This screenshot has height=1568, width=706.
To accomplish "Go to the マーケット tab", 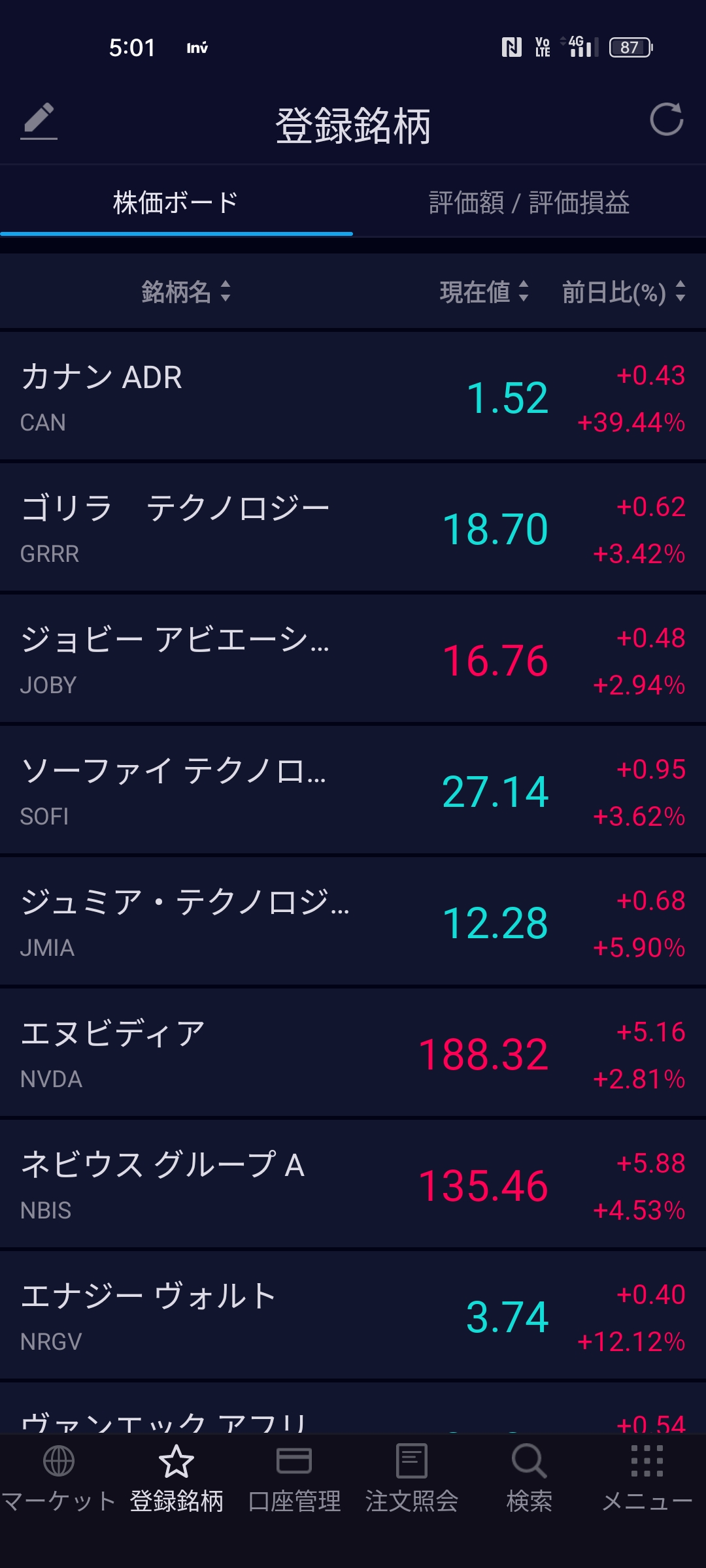I will pos(59,1478).
